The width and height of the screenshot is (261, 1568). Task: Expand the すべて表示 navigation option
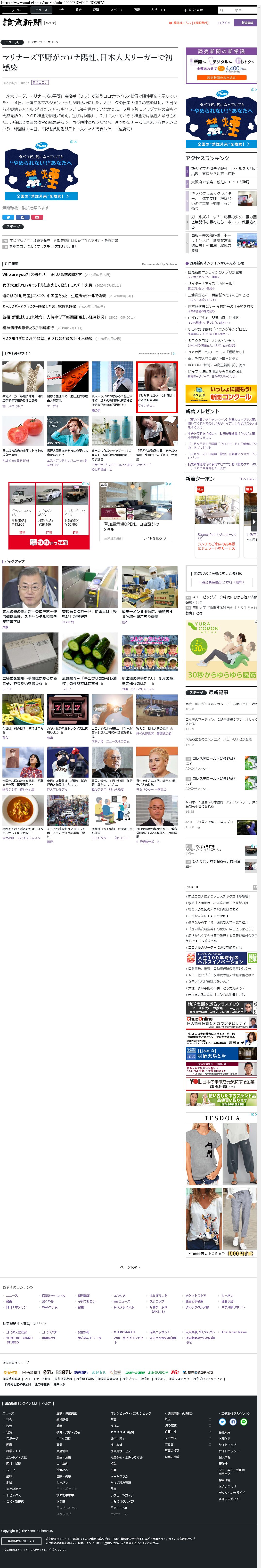click(193, 10)
